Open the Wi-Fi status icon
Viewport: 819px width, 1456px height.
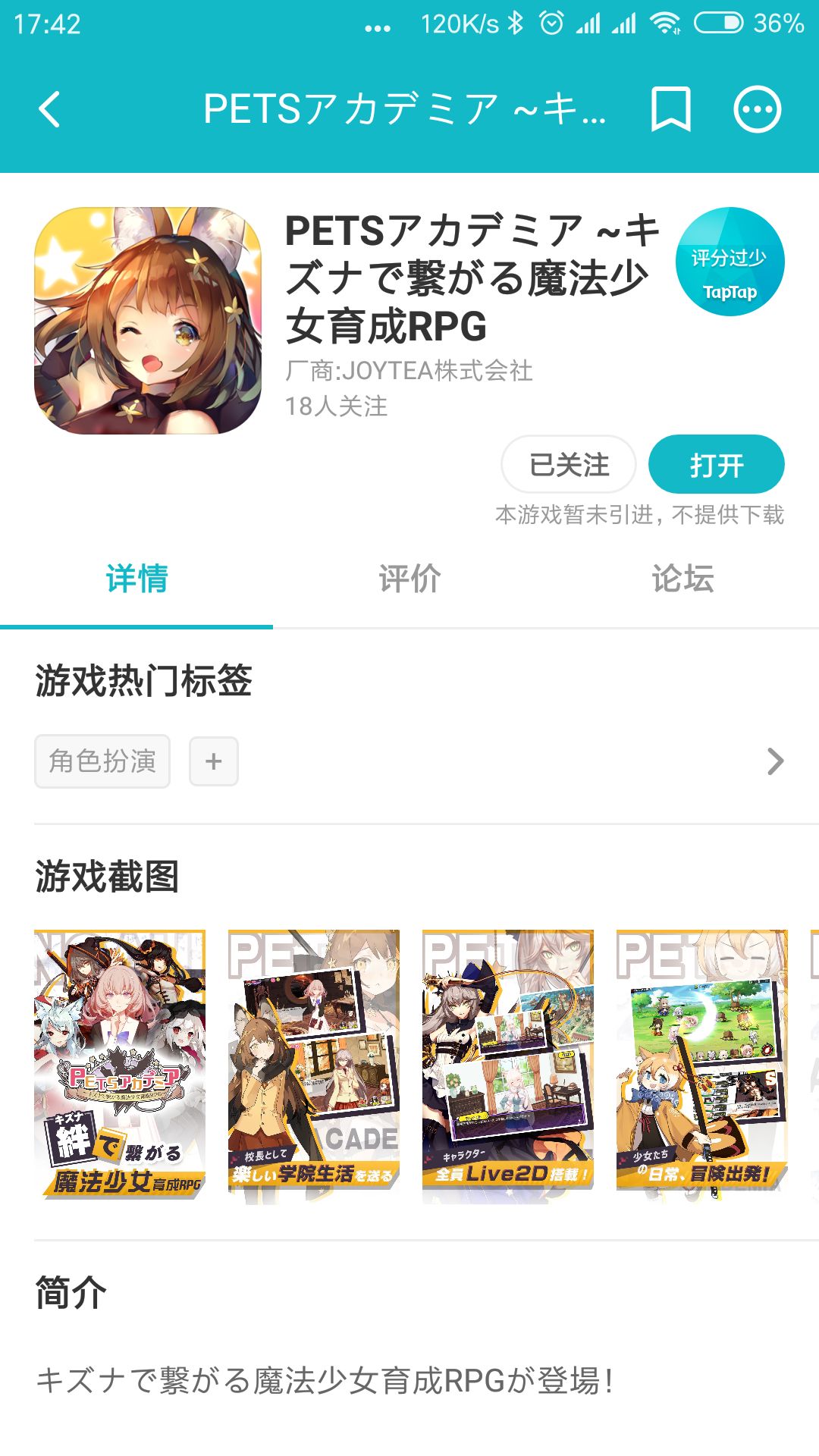tap(666, 23)
